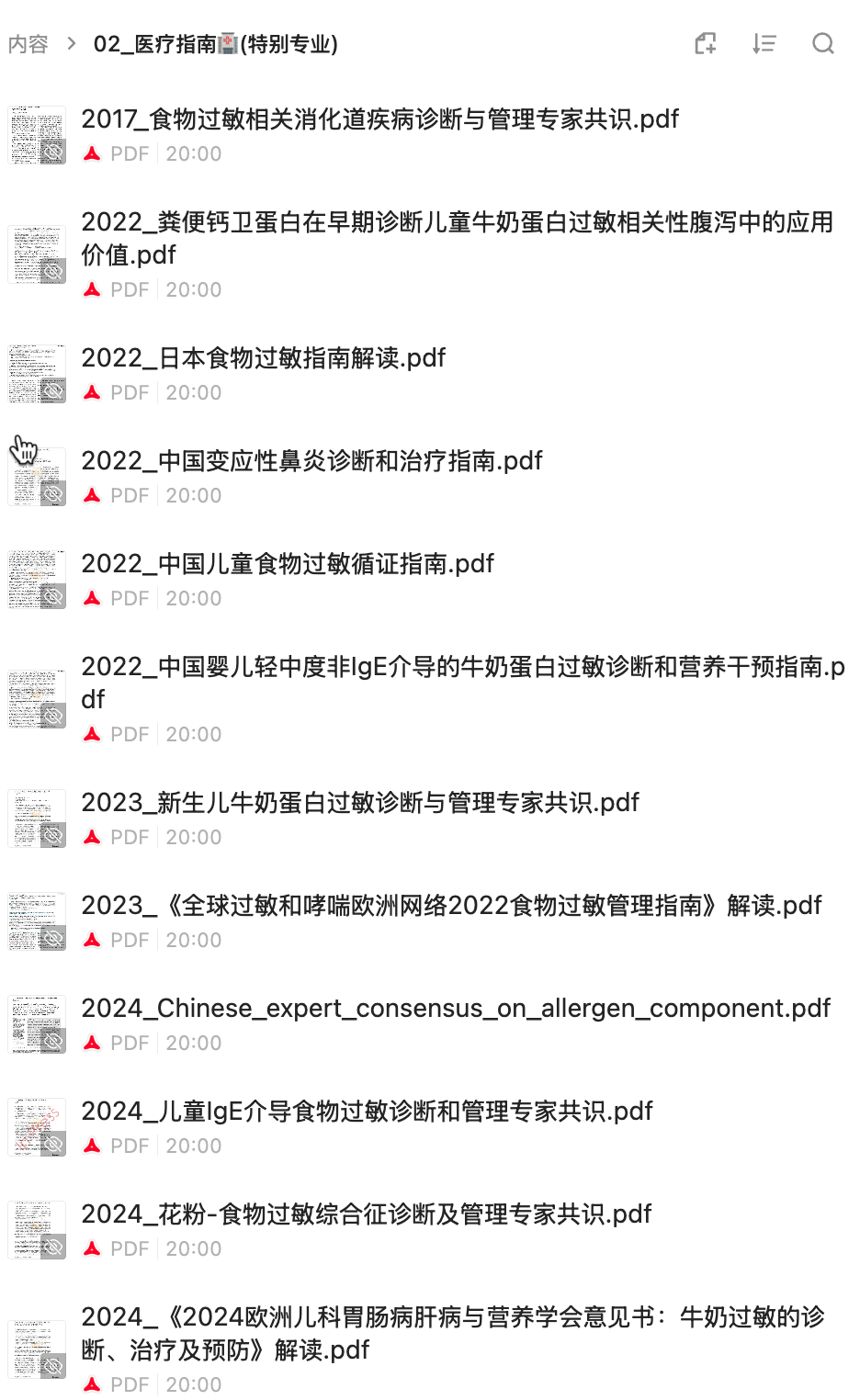Viewport: 860px width, 1400px height.
Task: Open 2024_Chinese_expert_consensus_on_allergen_component.pdf
Action: tap(456, 1009)
